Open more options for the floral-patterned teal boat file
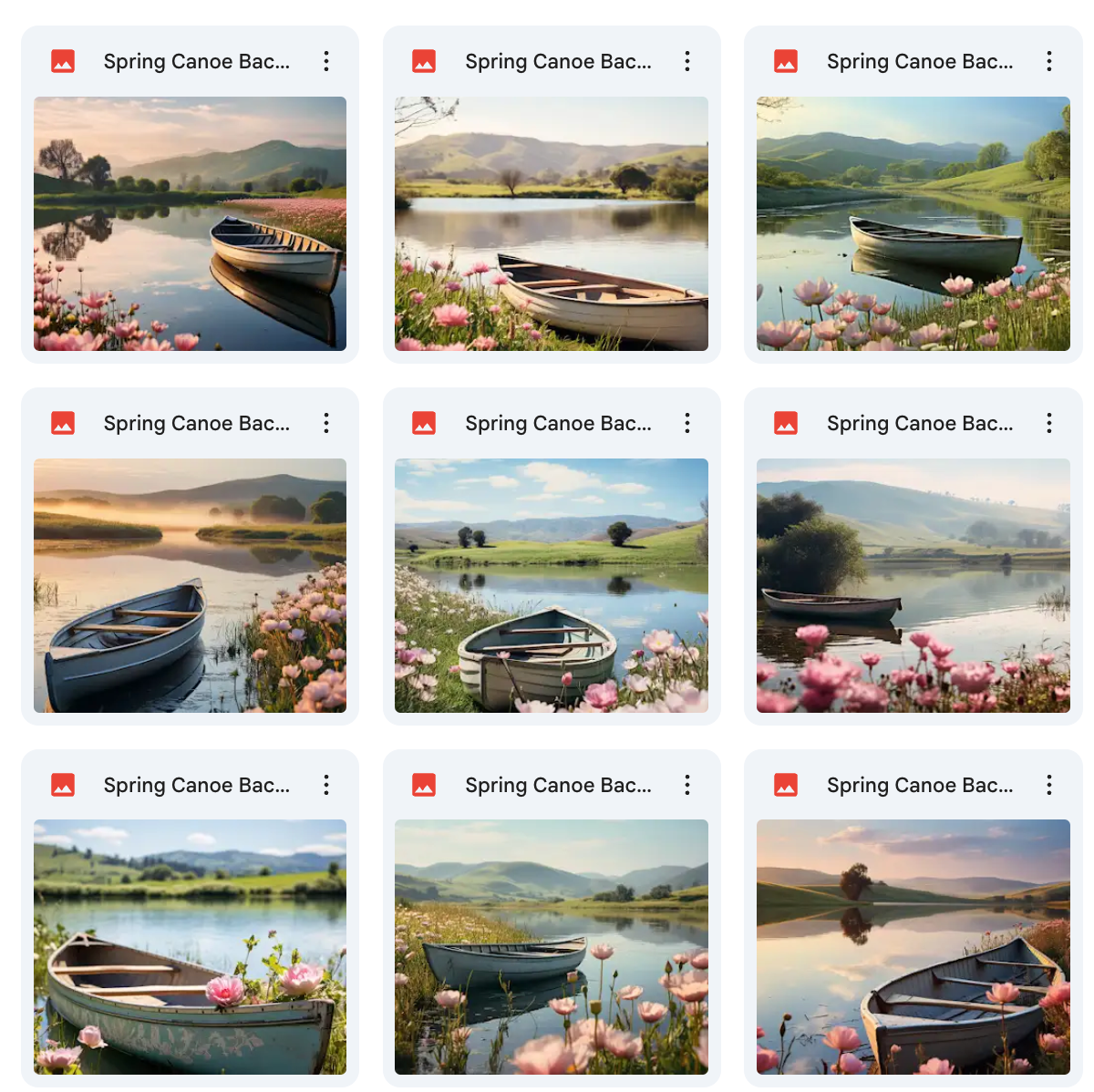This screenshot has width=1094, height=1092. coord(326,785)
